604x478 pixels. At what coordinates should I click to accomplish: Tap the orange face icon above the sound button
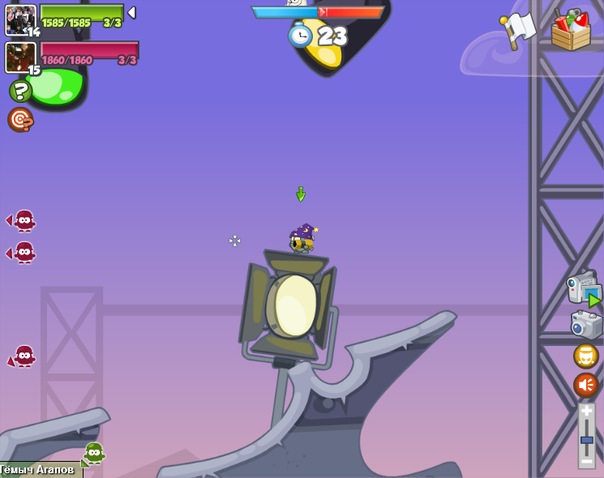pyautogui.click(x=586, y=355)
